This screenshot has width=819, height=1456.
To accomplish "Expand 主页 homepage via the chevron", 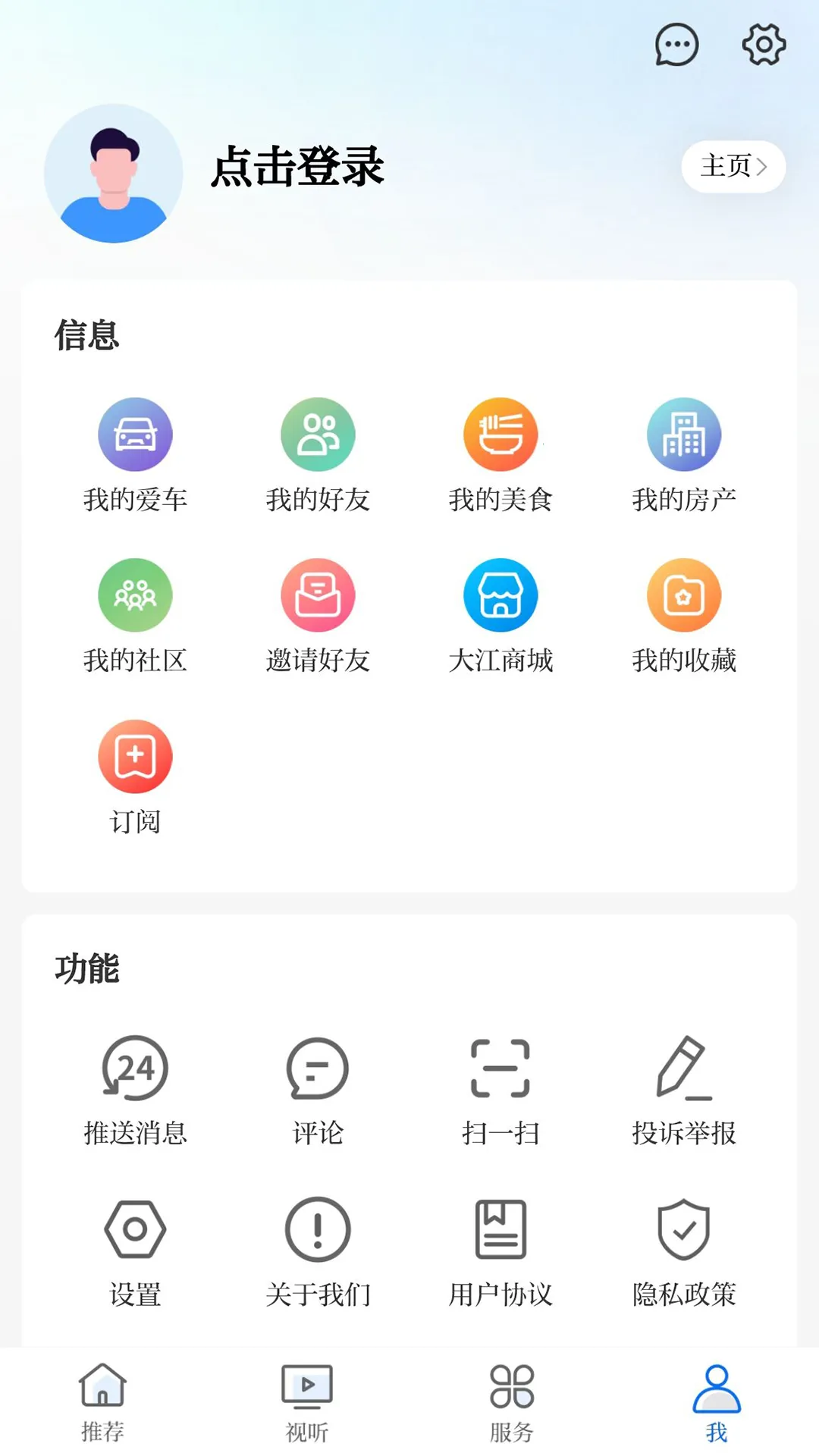I will (x=732, y=167).
